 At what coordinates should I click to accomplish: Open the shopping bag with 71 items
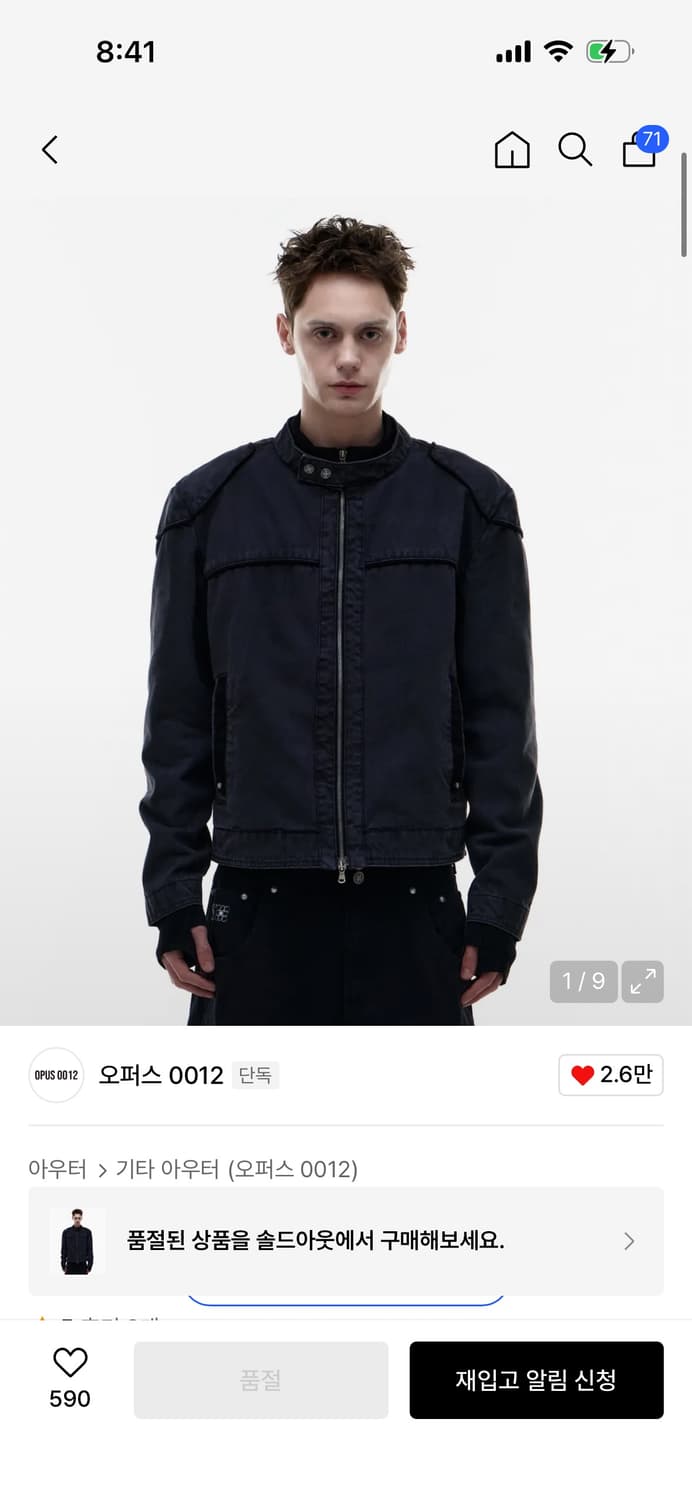(x=643, y=148)
